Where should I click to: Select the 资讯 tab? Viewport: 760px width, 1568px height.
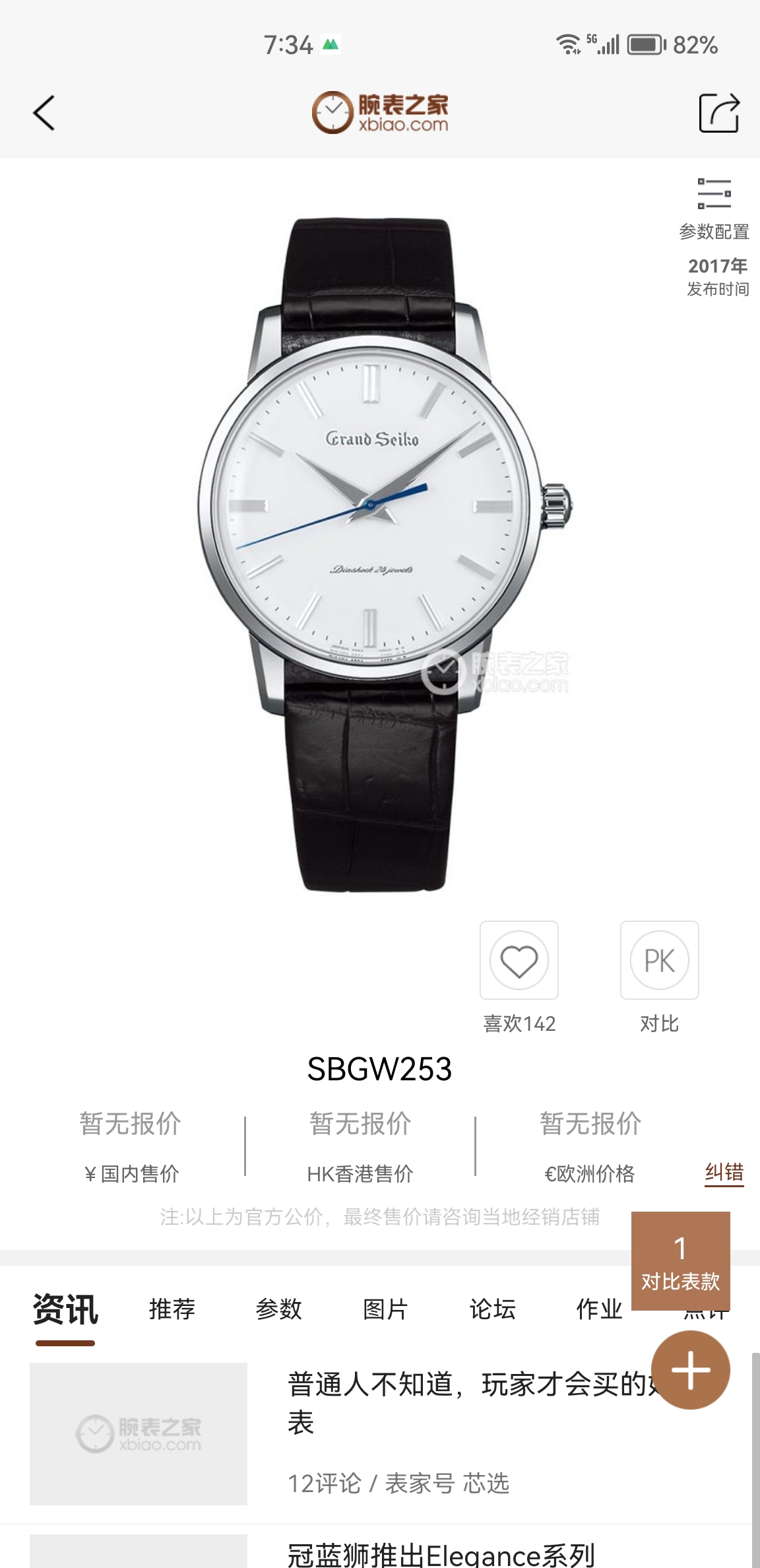point(65,1310)
